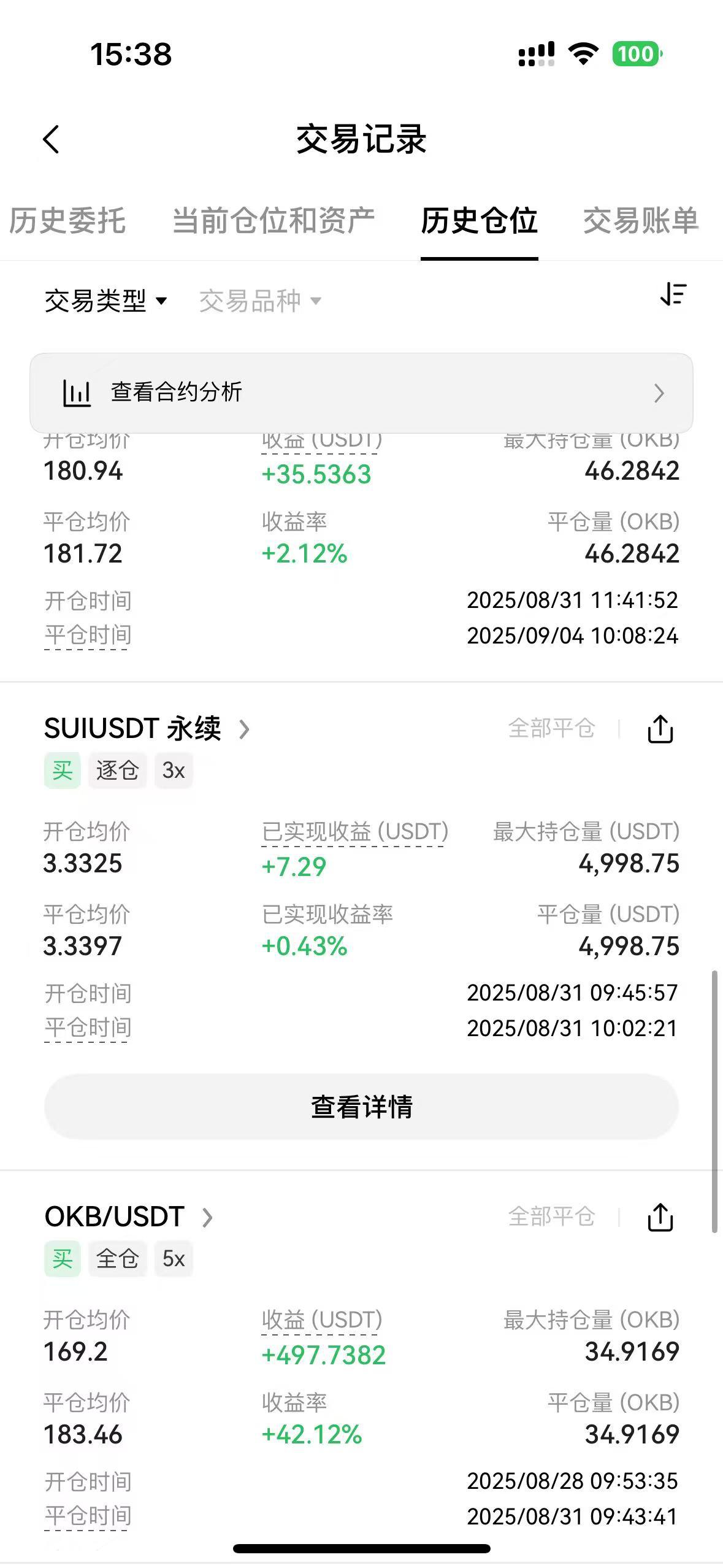Tap 查看详情 for SUIUSDT position
This screenshot has width=723, height=1568.
coord(361,1107)
